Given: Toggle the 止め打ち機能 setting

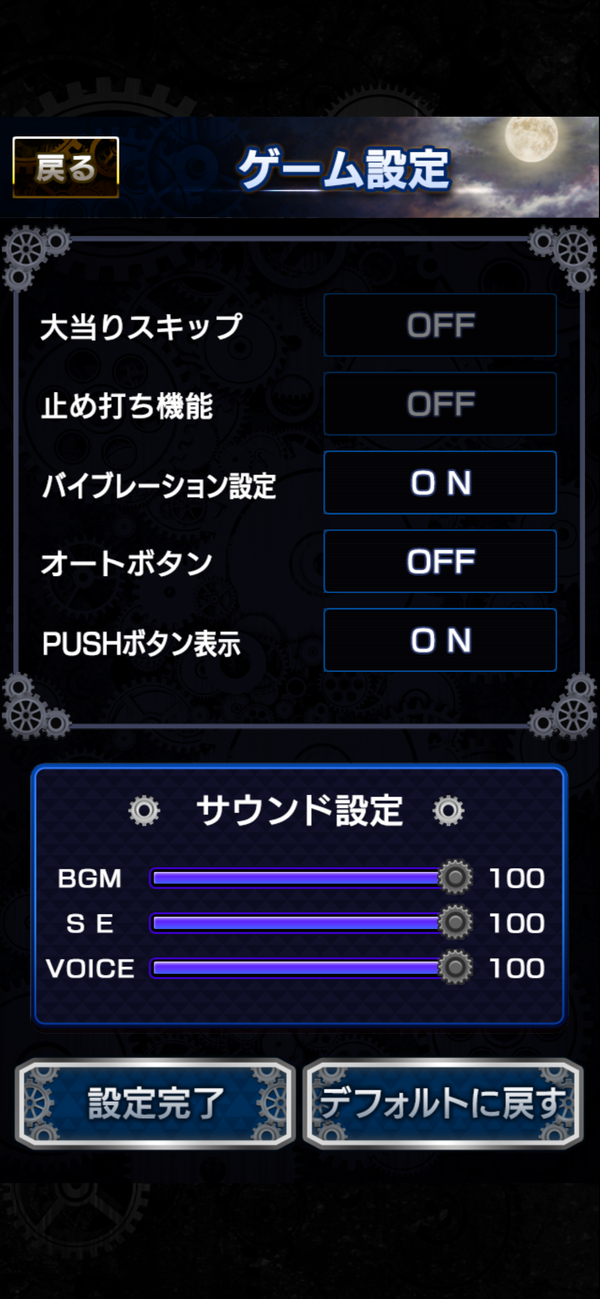Looking at the screenshot, I should point(440,404).
